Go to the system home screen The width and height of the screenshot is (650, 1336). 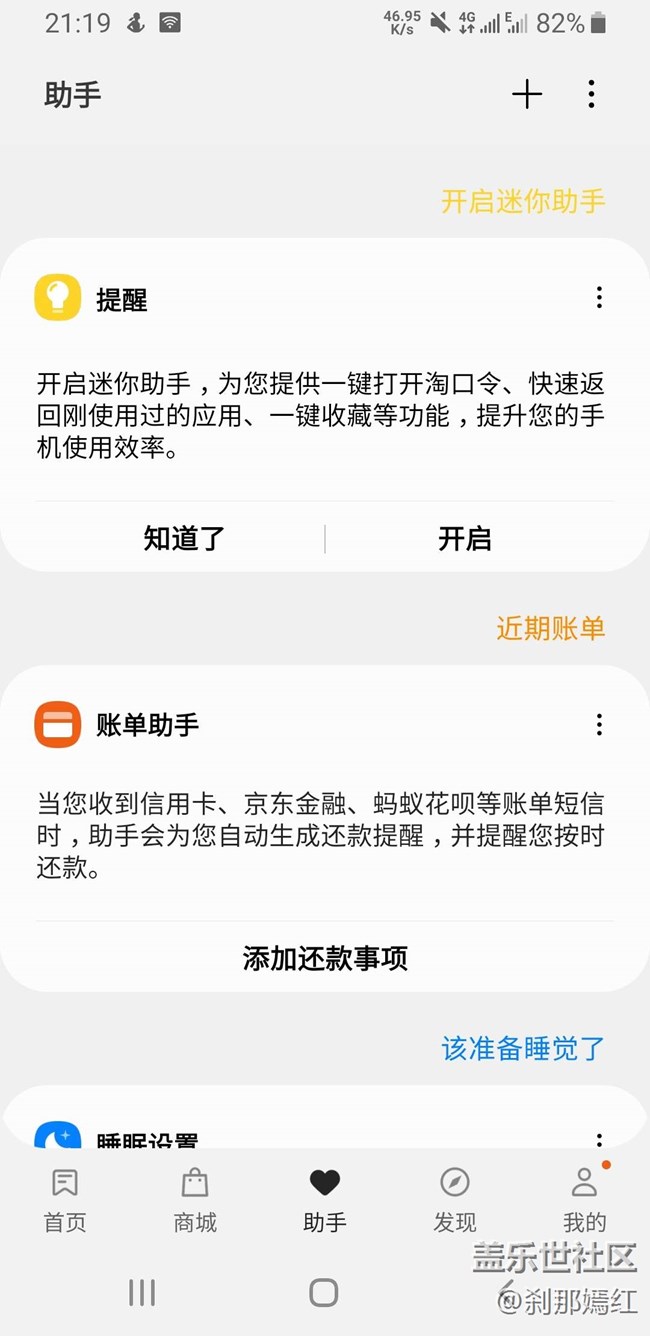click(324, 1292)
